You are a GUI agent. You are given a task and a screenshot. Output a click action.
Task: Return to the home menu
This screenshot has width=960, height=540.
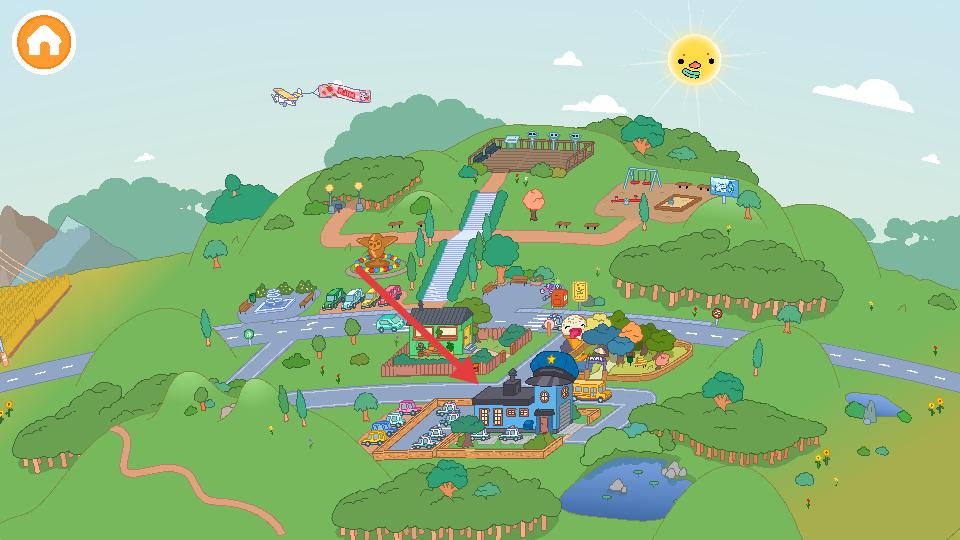pos(44,41)
